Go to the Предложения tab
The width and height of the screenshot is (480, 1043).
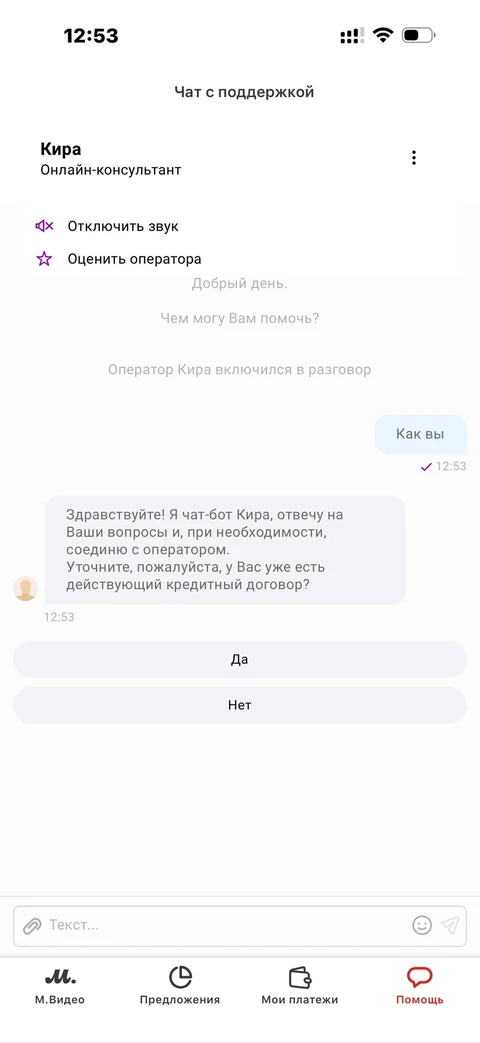tap(180, 986)
